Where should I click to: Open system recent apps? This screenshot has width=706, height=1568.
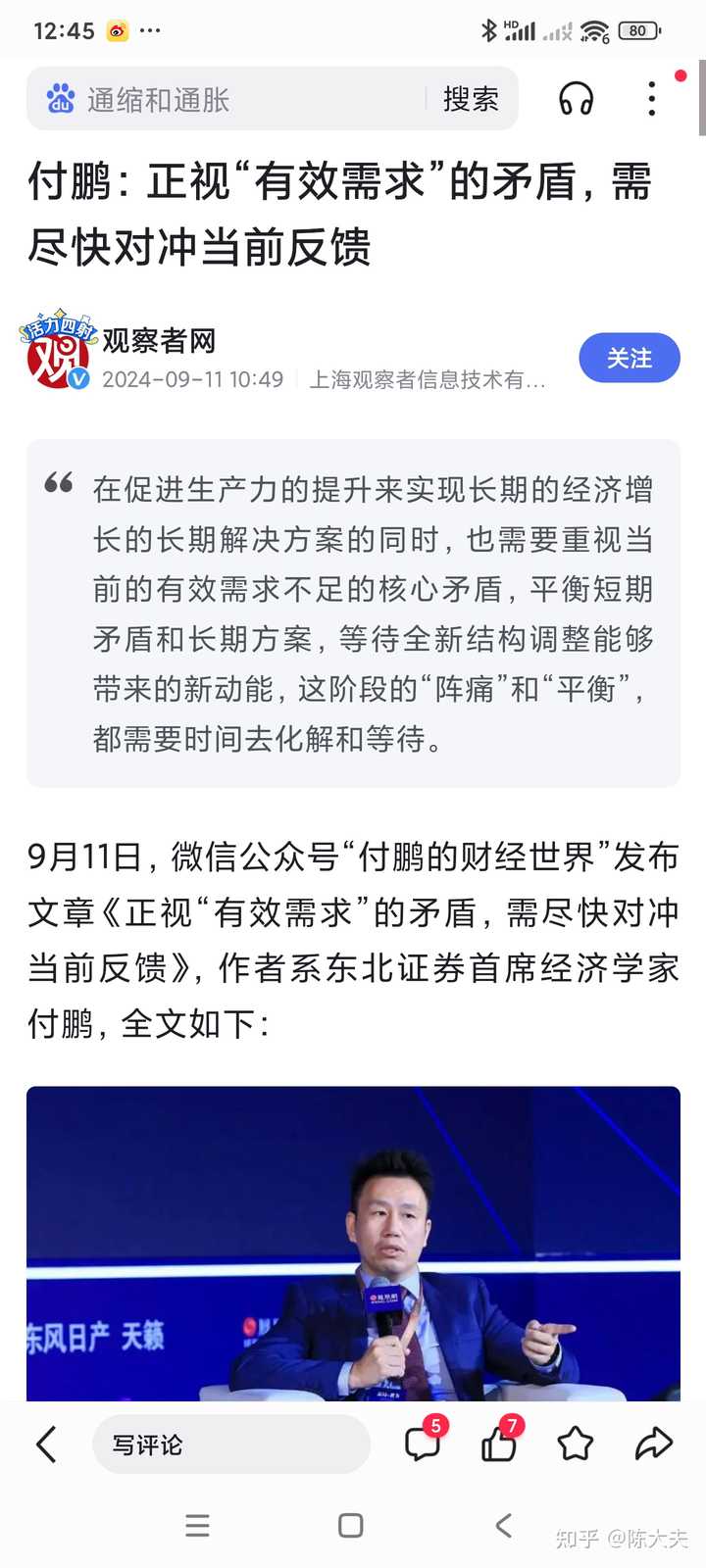(x=197, y=1525)
